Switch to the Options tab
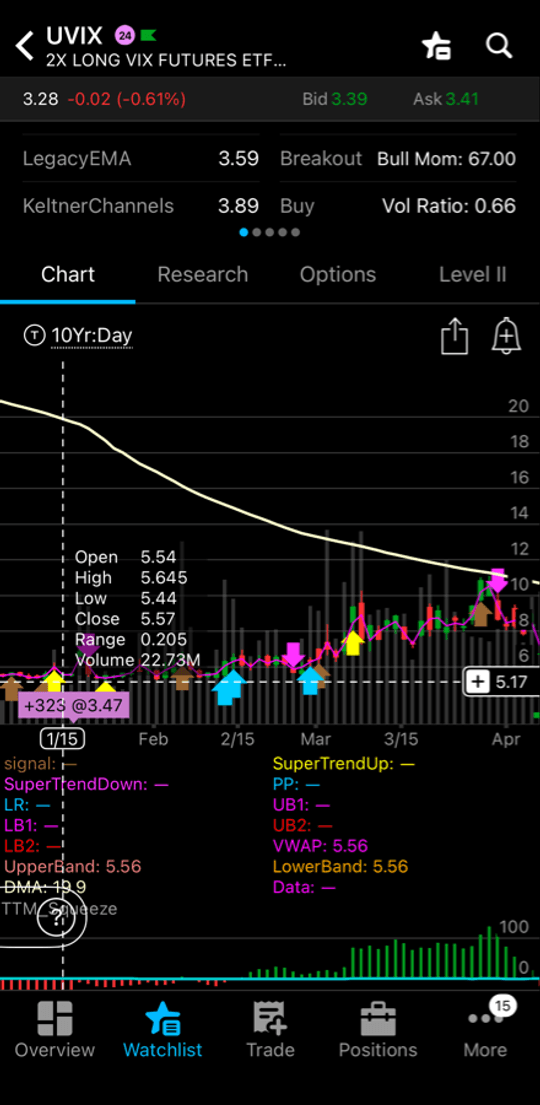This screenshot has width=540, height=1105. click(338, 274)
